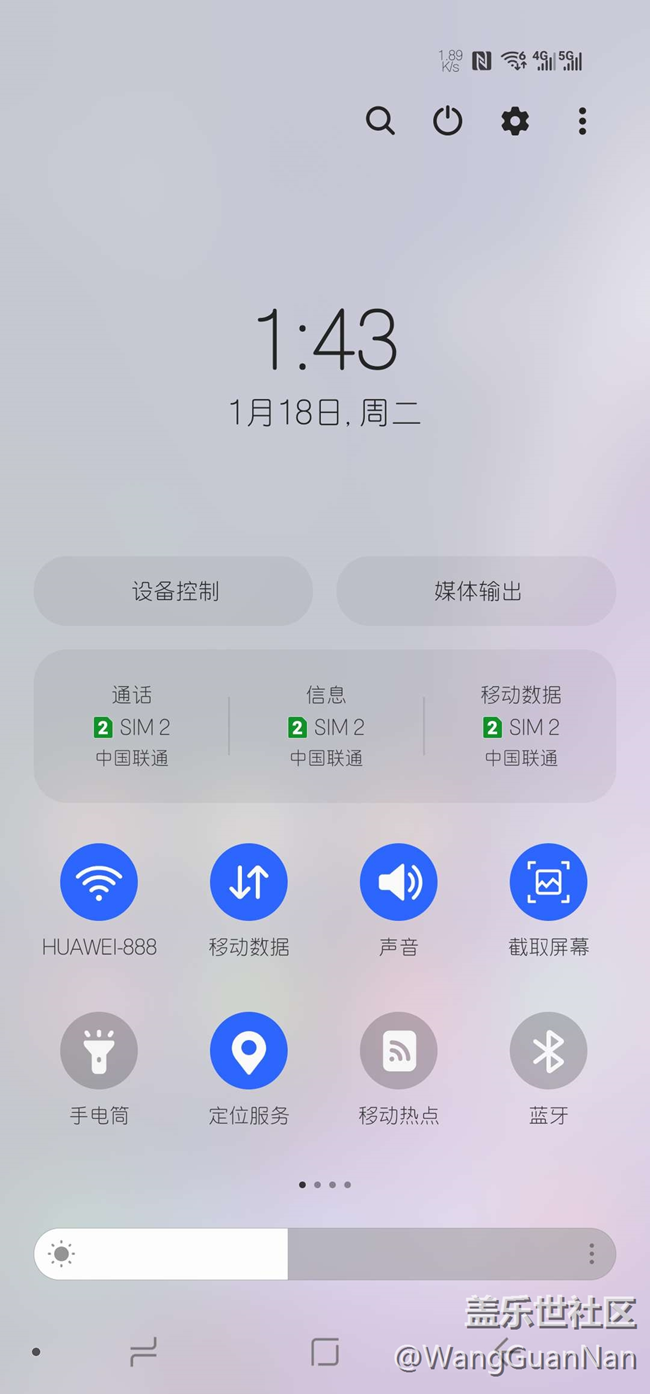Image resolution: width=650 pixels, height=1394 pixels.
Task: Open settings via the gear icon
Action: 515,121
